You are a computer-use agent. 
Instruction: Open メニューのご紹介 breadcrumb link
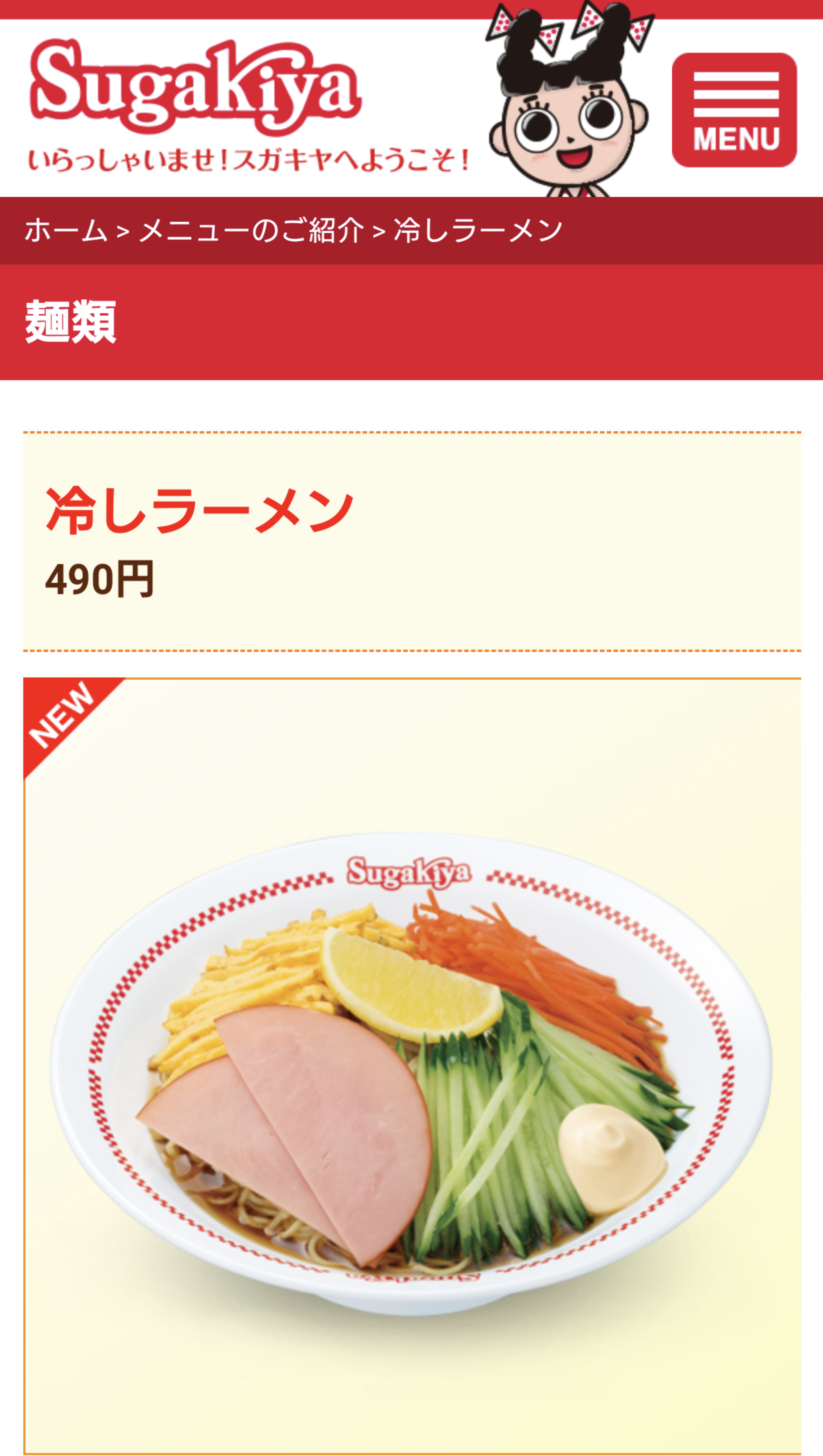point(251,230)
